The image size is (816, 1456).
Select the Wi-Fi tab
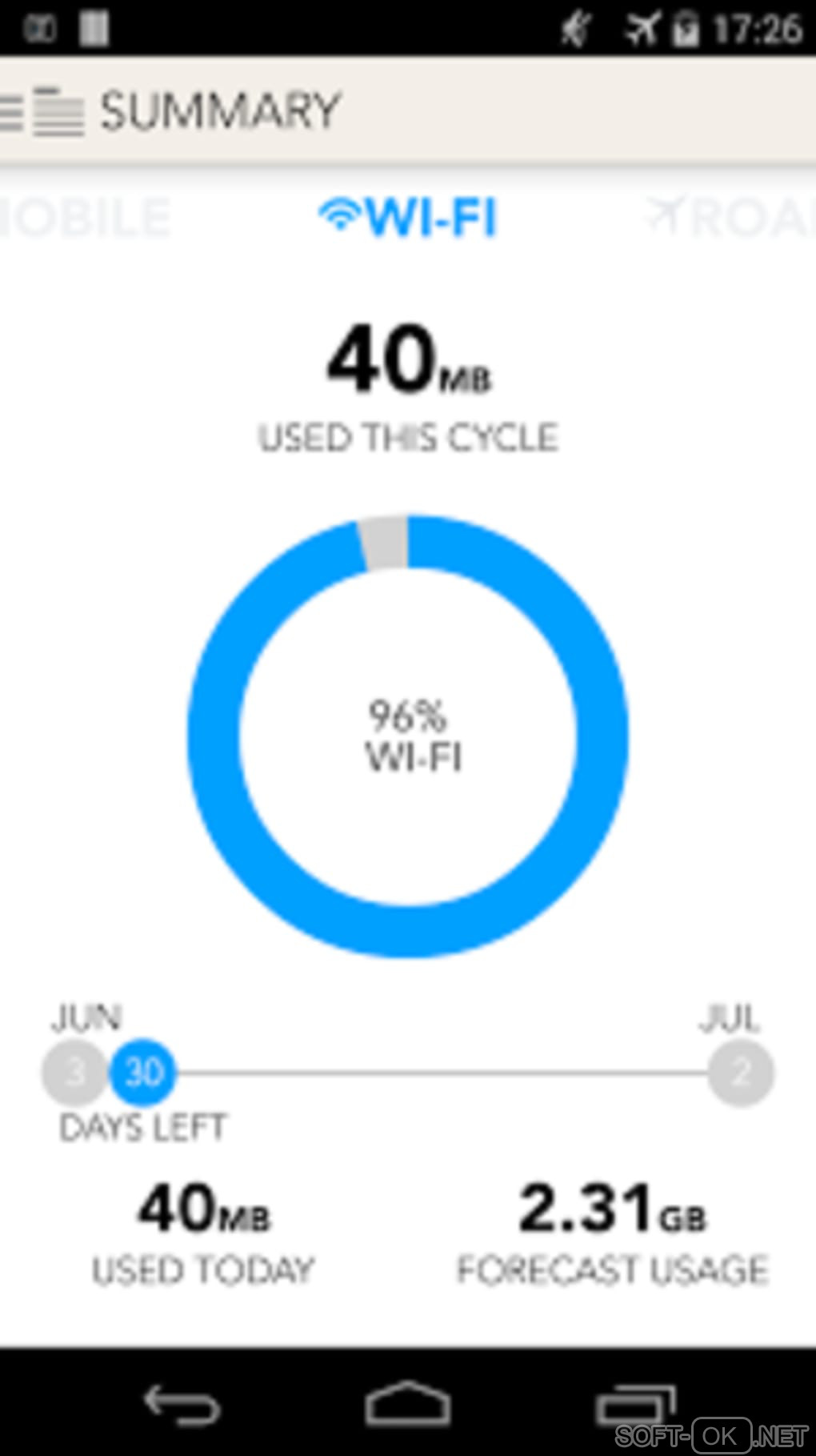click(x=408, y=218)
